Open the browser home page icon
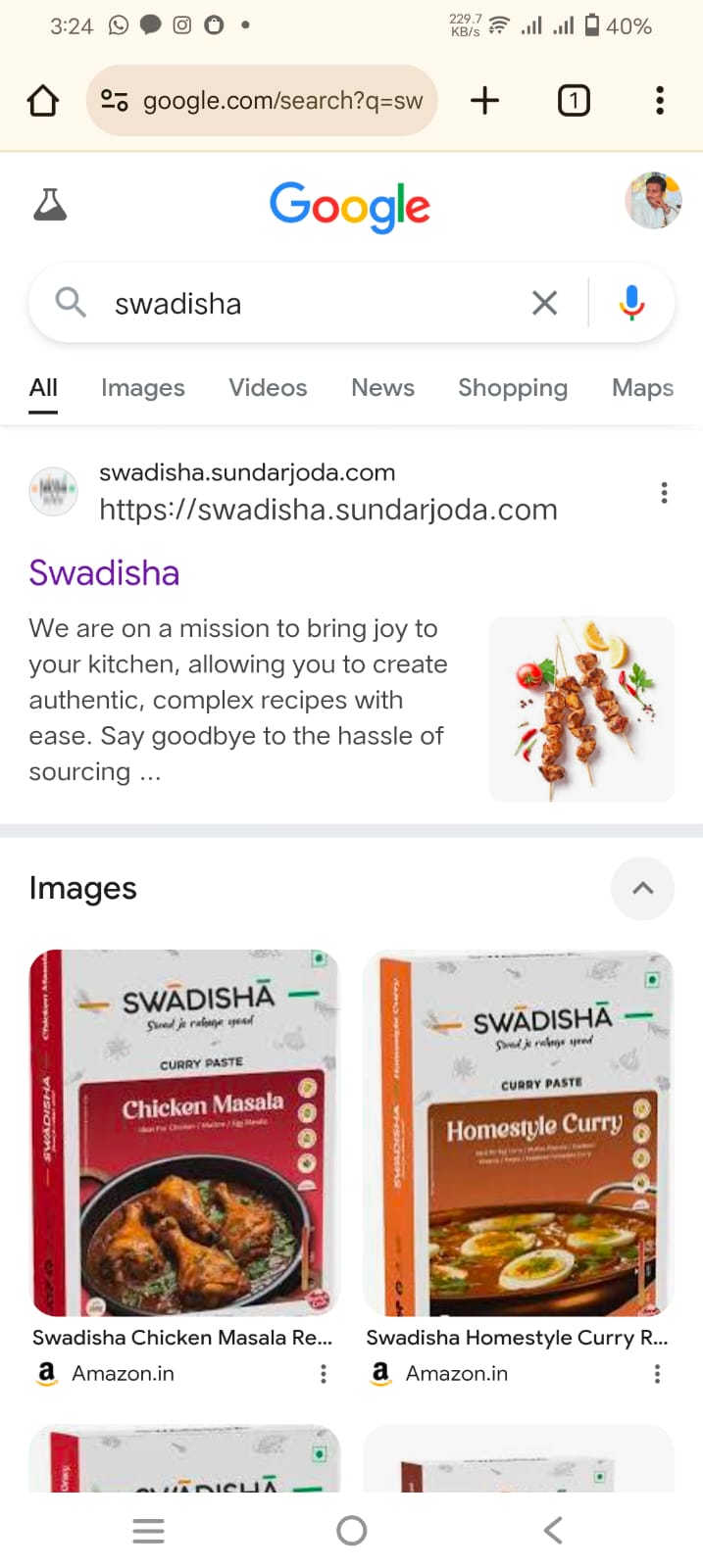The height and width of the screenshot is (1568, 703). (43, 100)
